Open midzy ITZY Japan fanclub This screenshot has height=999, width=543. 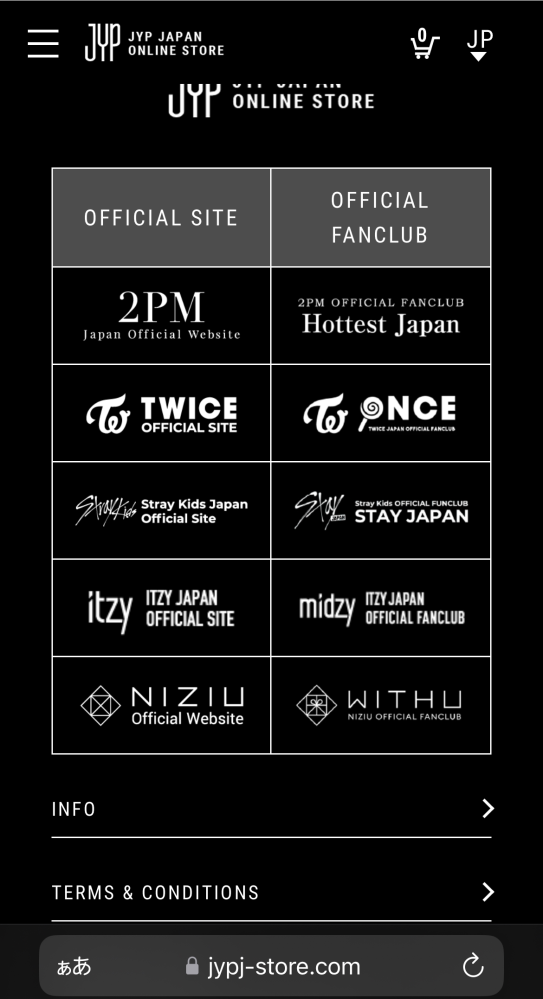[x=381, y=608]
